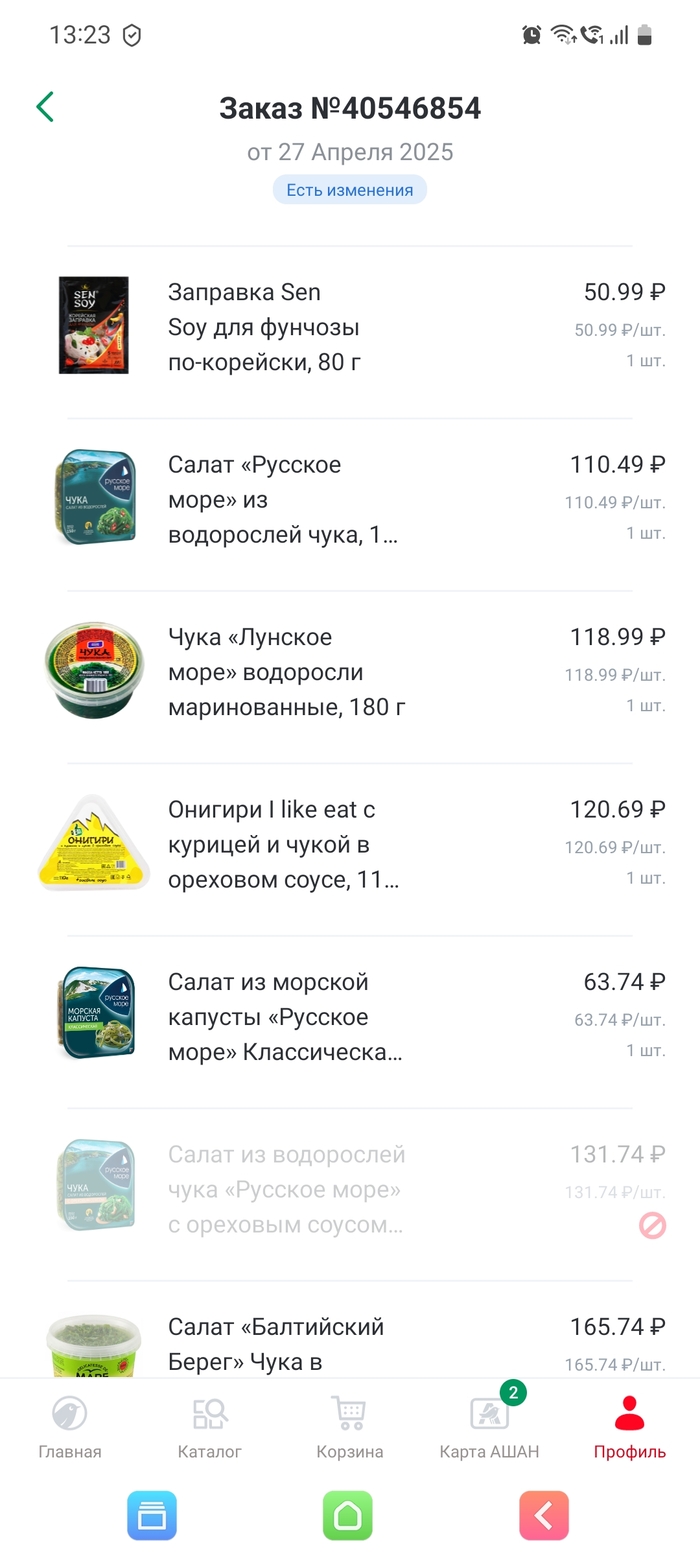Tap the Есть изменения chip
This screenshot has height=1556, width=700.
click(350, 190)
